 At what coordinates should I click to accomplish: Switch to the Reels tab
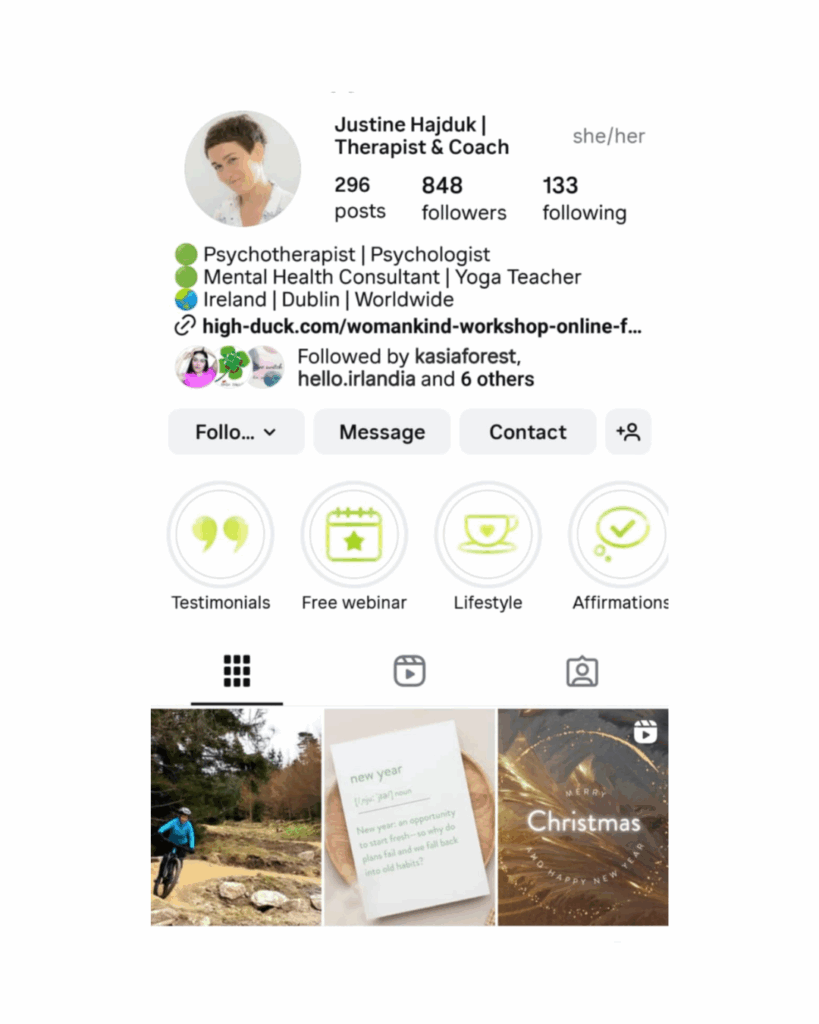409,671
